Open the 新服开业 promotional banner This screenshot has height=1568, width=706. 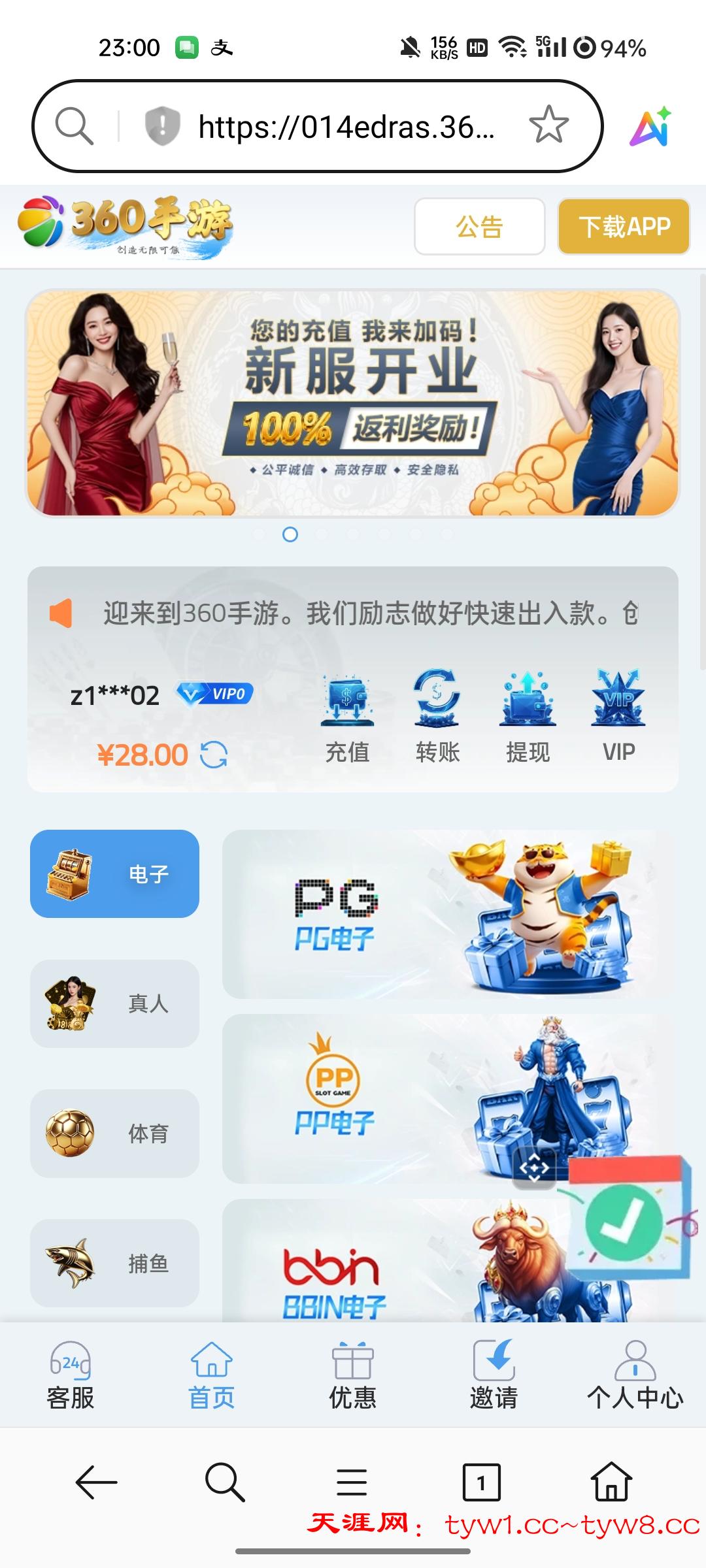(x=352, y=403)
